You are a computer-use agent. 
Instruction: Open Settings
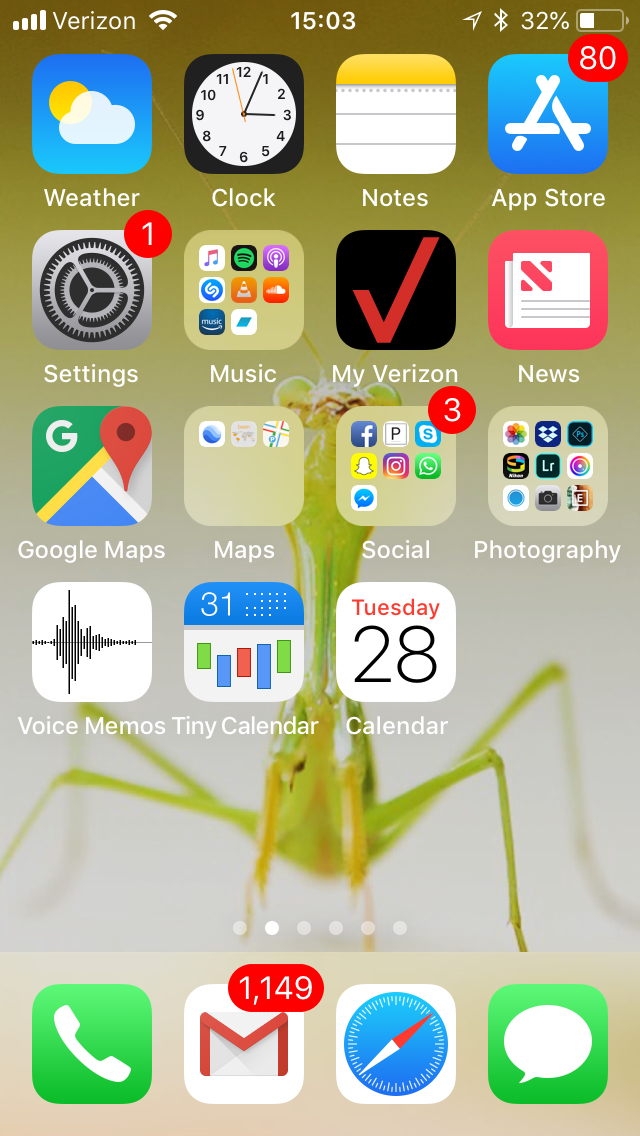92,290
